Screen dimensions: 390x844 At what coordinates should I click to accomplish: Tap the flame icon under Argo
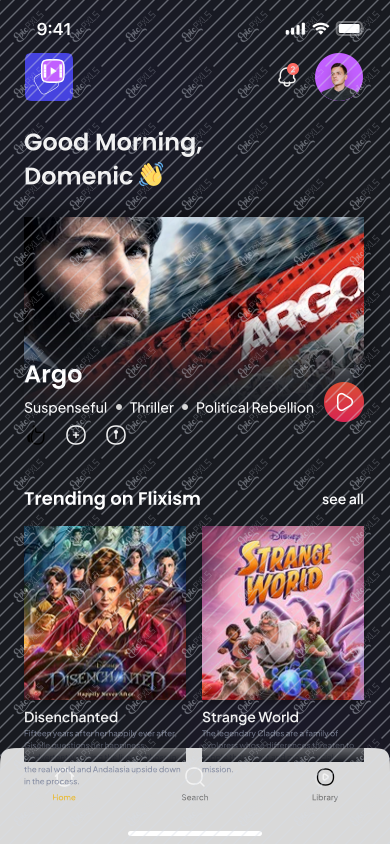tap(37, 435)
